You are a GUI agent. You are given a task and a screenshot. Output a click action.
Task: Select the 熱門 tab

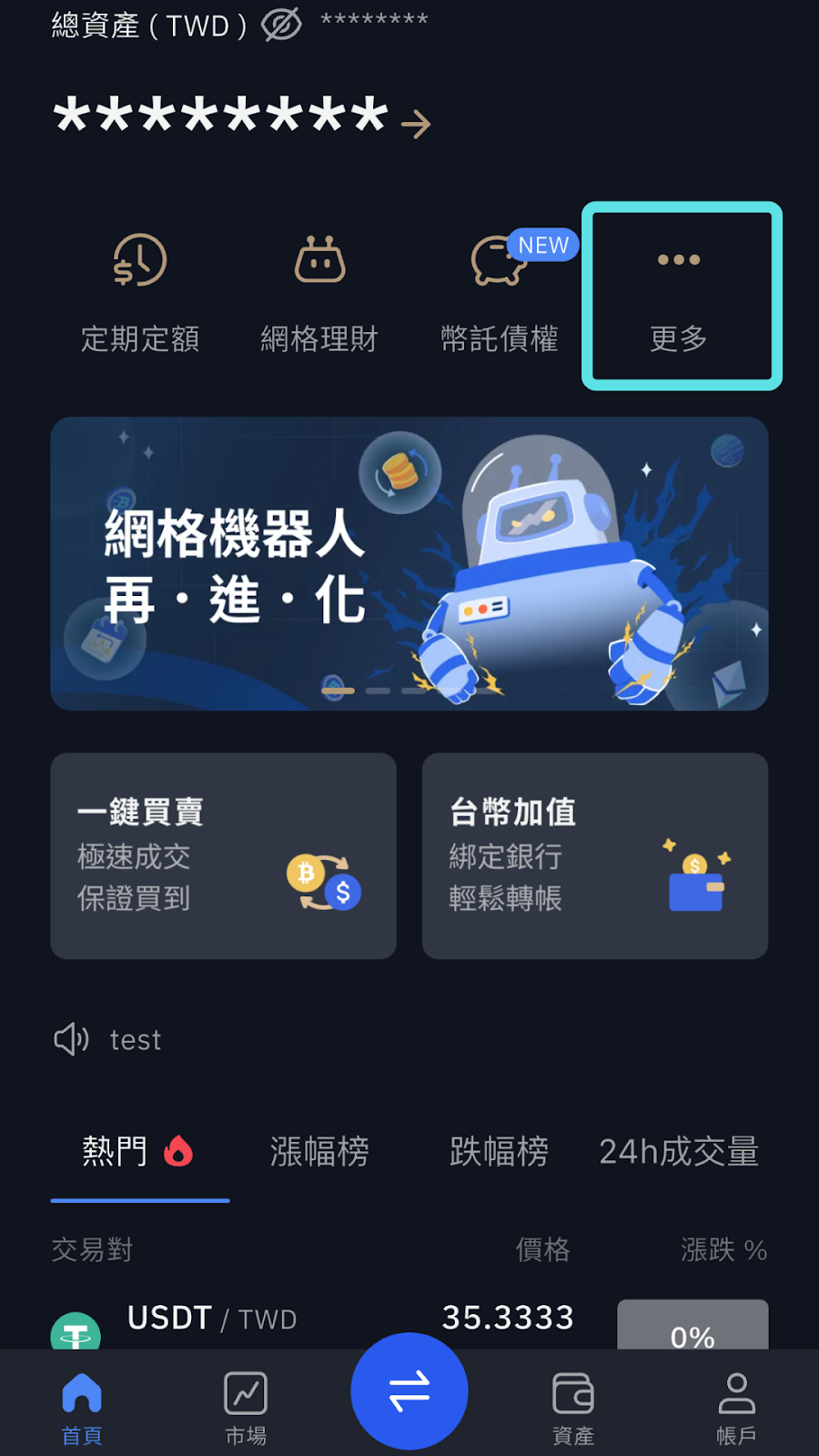point(138,1152)
